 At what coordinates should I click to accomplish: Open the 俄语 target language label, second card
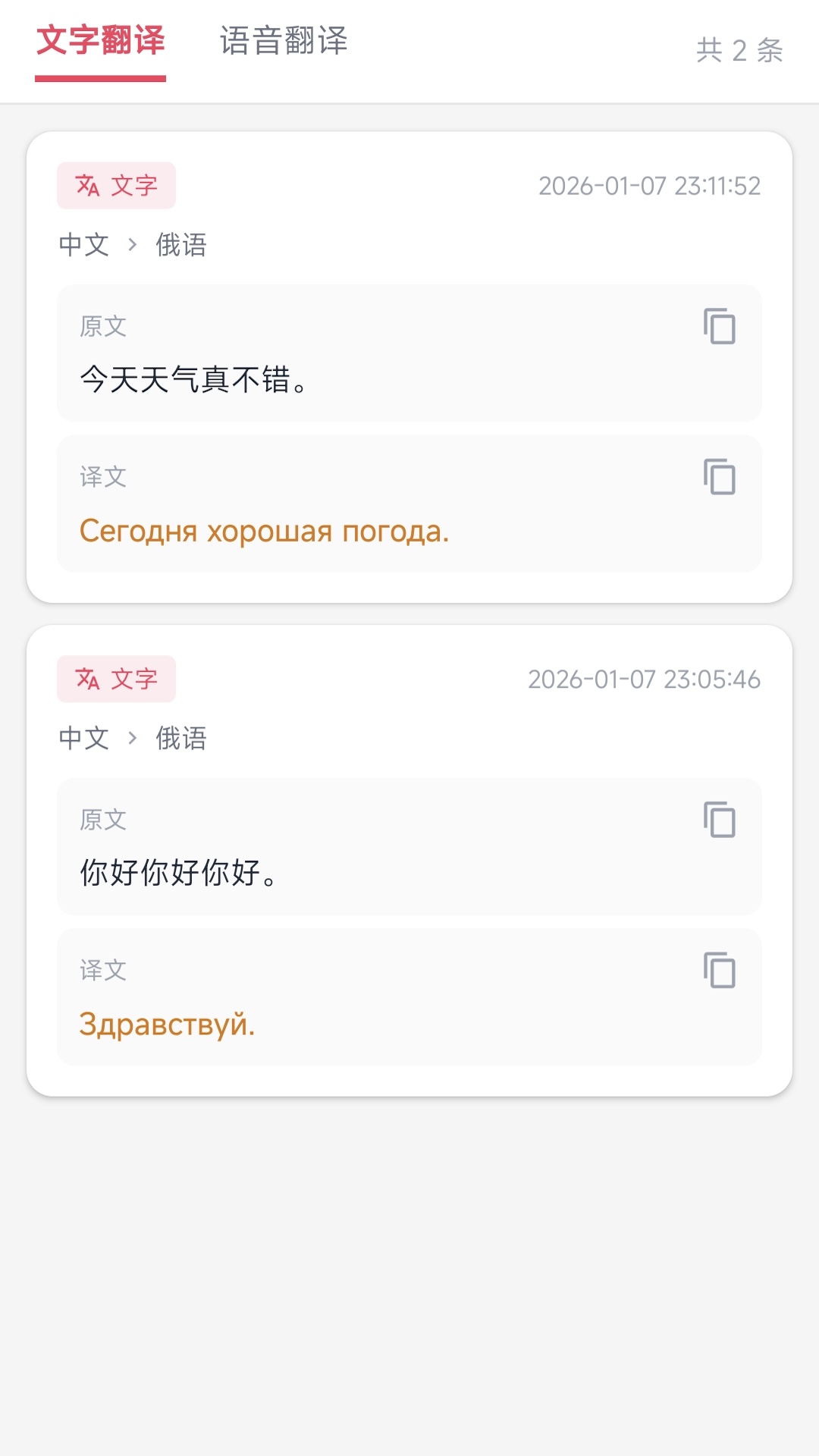pyautogui.click(x=182, y=738)
